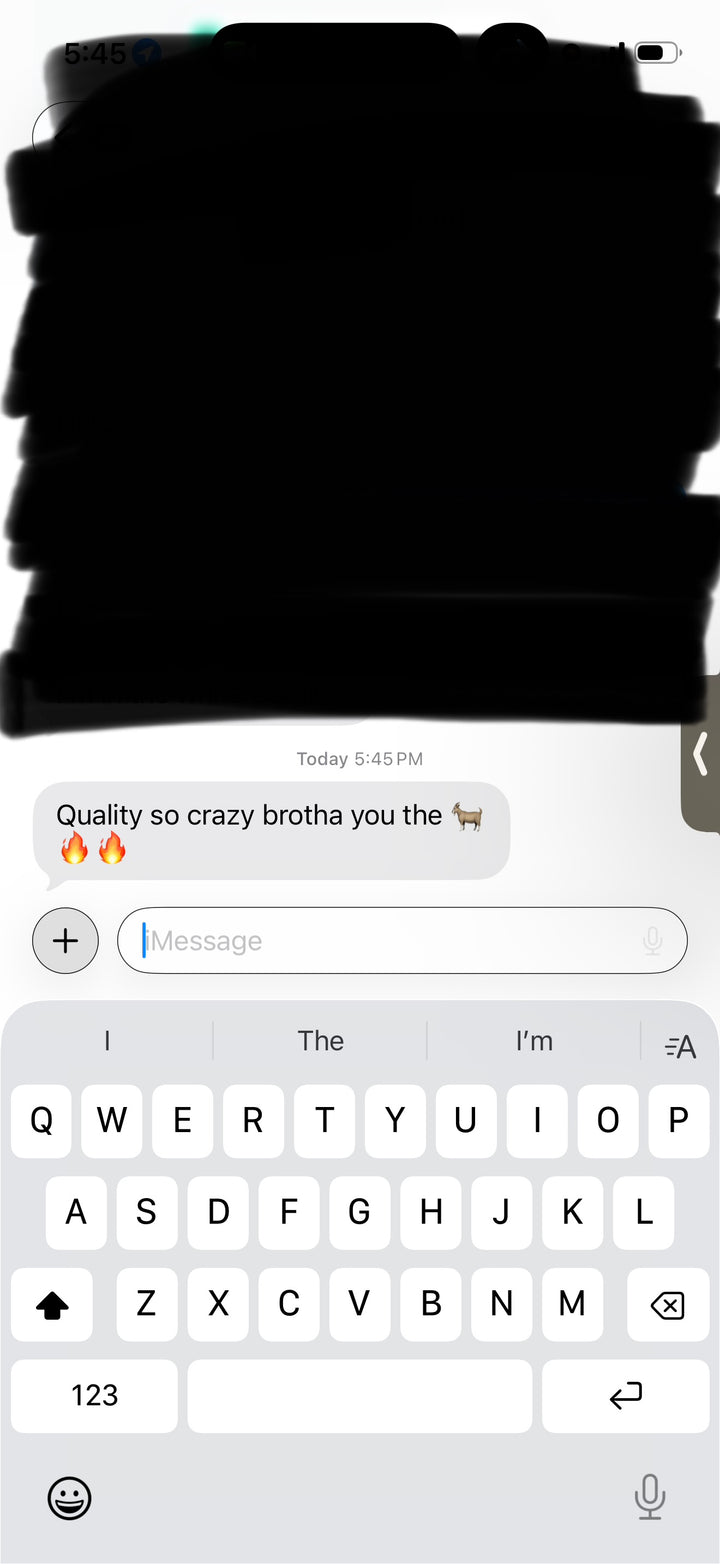Tap the keyboard's bottom dictation microphone
The height and width of the screenshot is (1564, 720).
pyautogui.click(x=649, y=1497)
